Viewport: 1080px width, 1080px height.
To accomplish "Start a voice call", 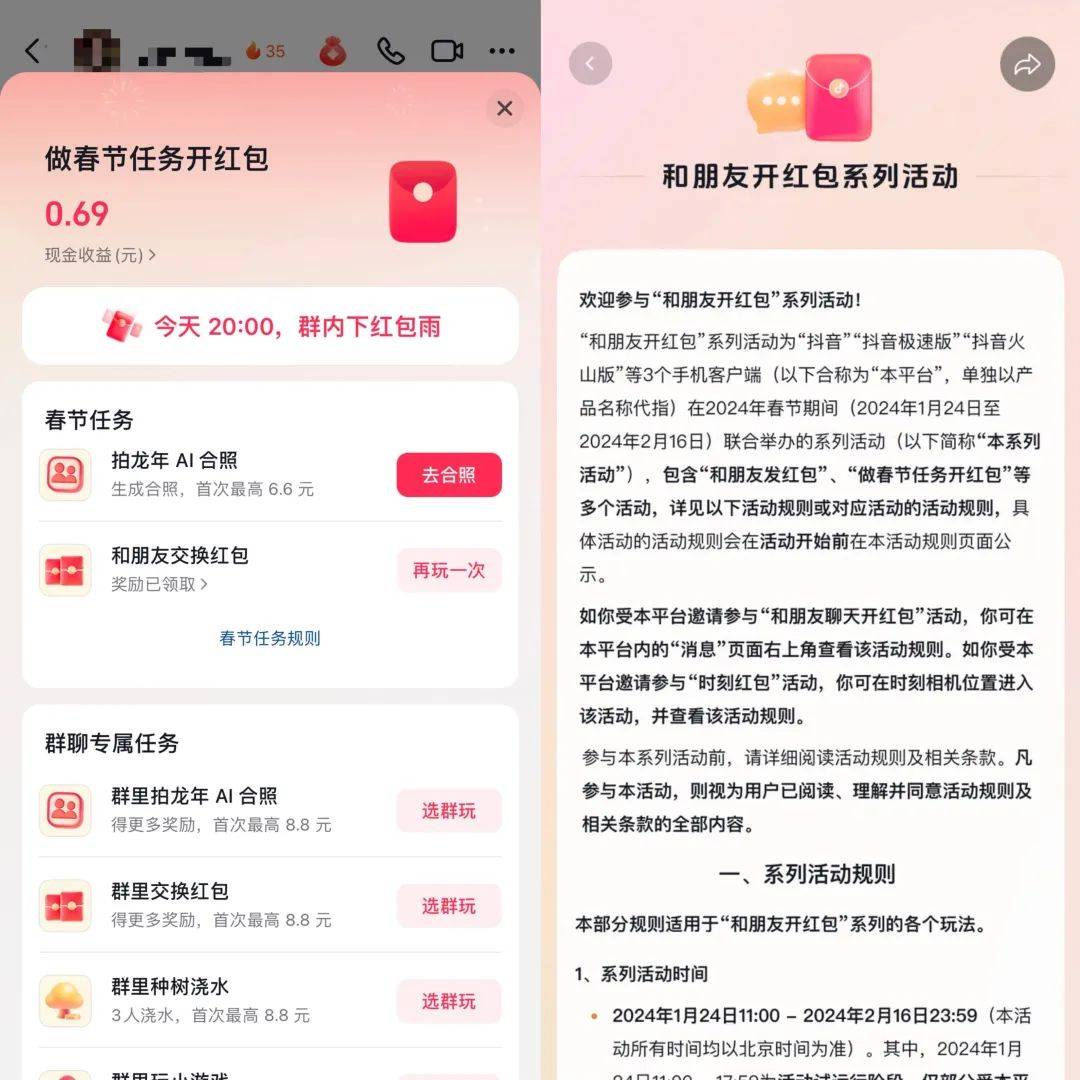I will pyautogui.click(x=391, y=51).
